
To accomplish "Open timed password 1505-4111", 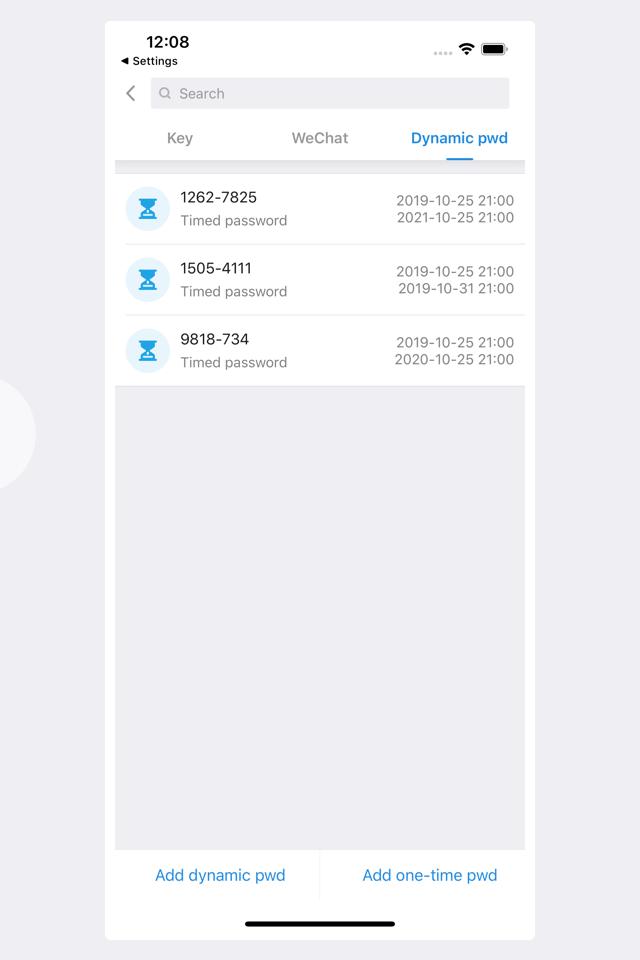I will click(320, 280).
